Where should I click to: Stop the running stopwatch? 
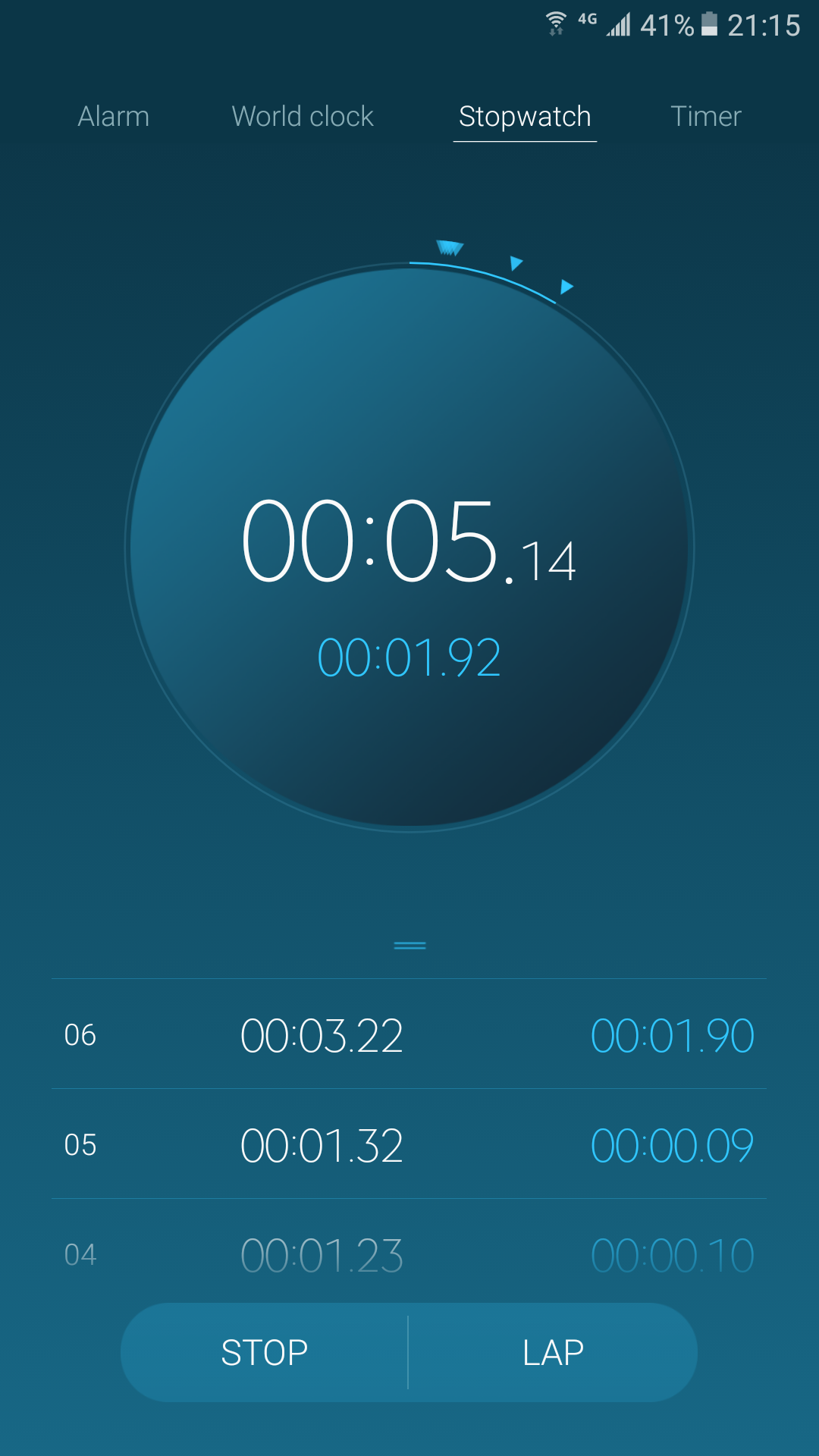pos(265,1353)
